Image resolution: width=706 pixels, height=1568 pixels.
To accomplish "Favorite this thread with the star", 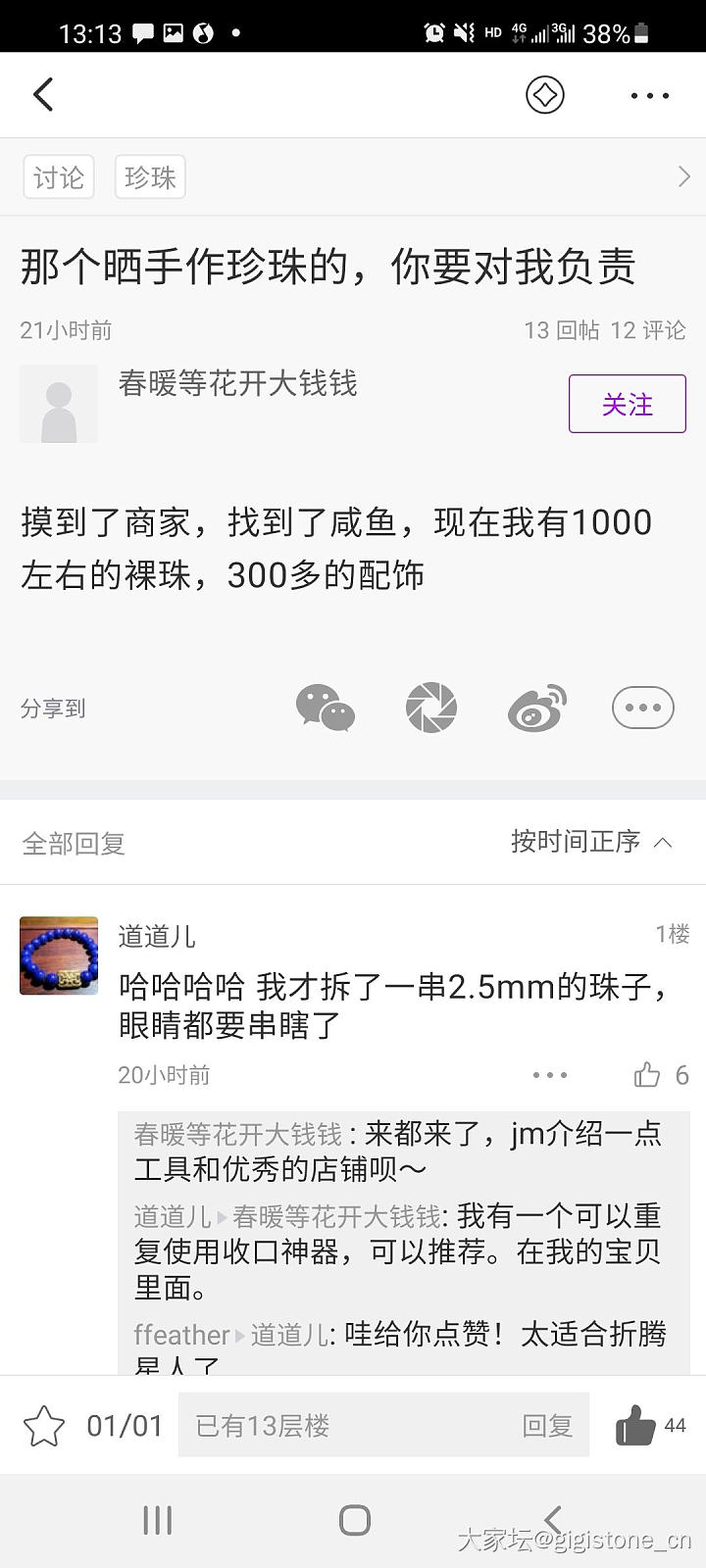I will tap(44, 1426).
